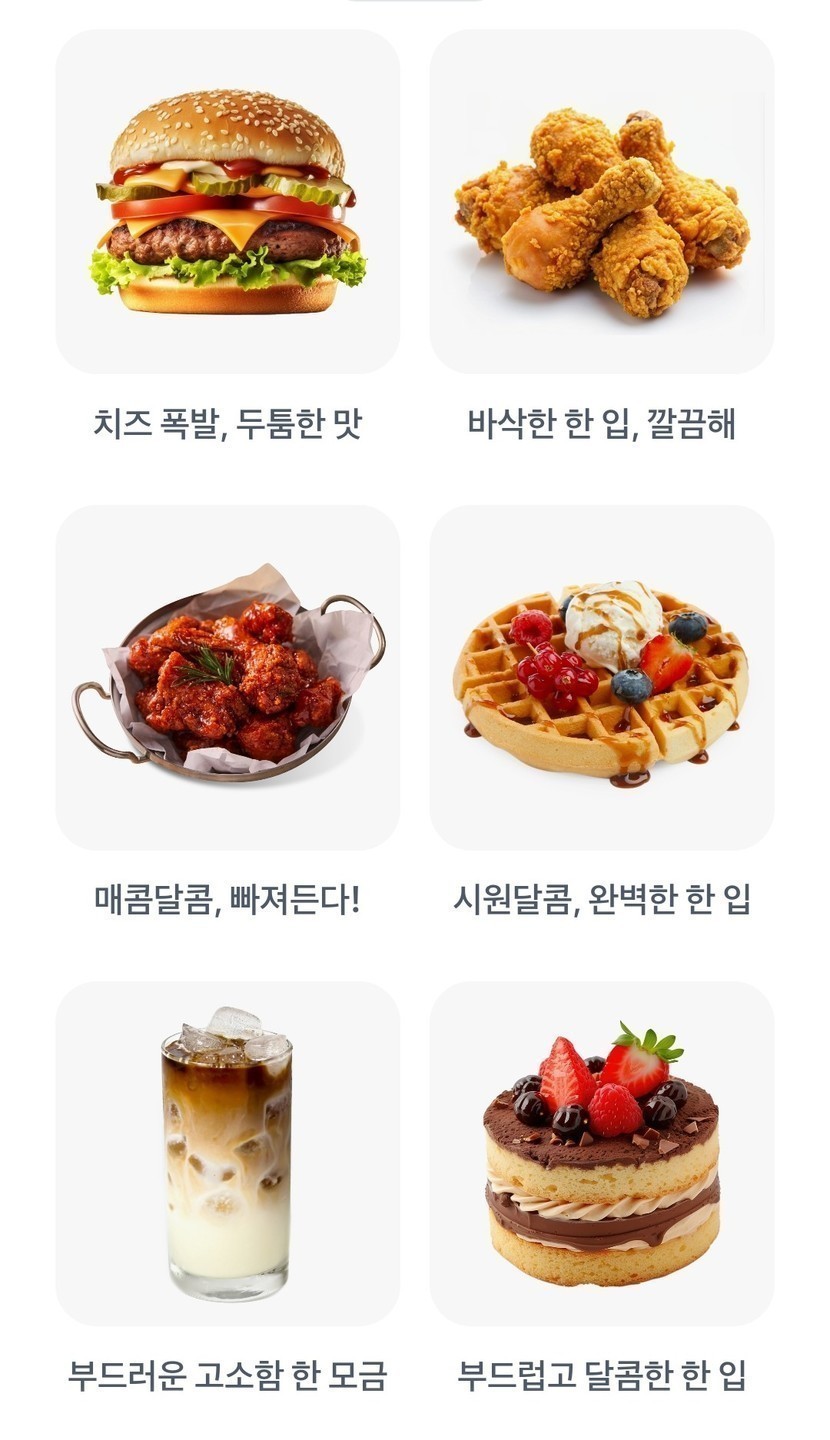
Task: Pick the iced latte card
Action: click(x=228, y=1153)
